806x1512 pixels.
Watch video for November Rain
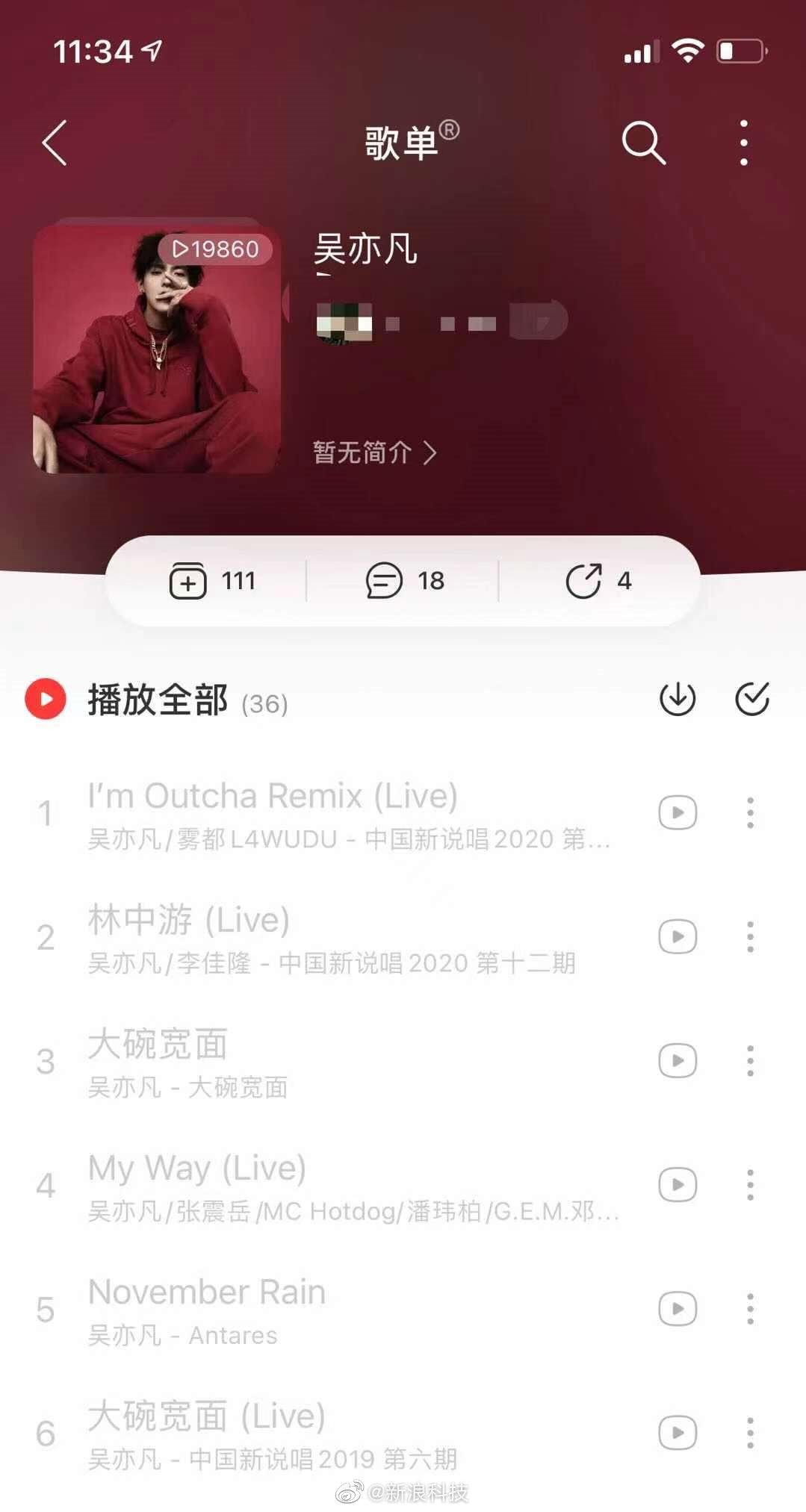pos(678,1308)
